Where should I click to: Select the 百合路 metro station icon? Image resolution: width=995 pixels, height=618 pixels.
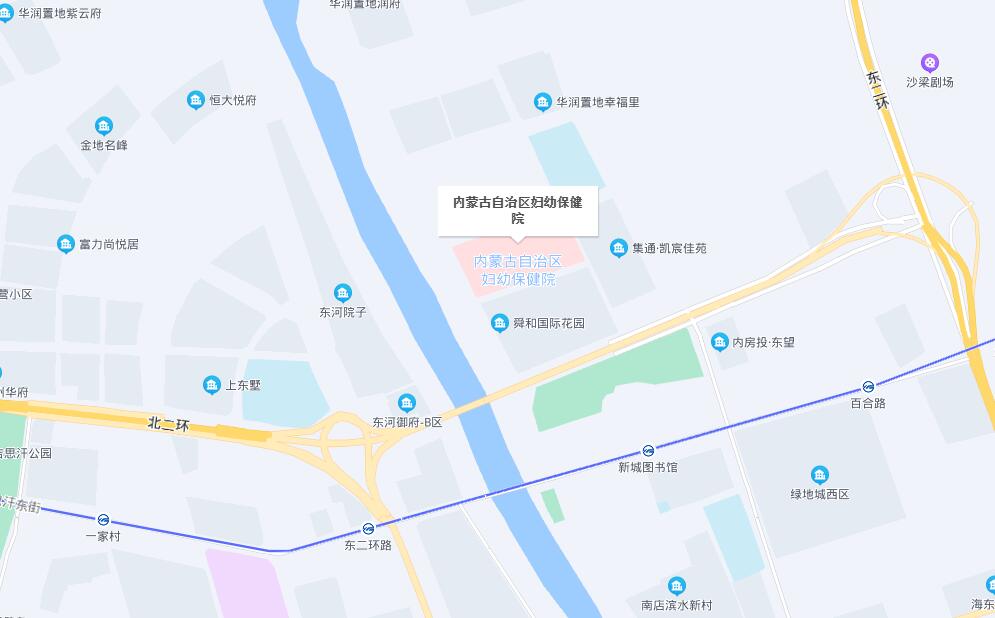[x=868, y=387]
